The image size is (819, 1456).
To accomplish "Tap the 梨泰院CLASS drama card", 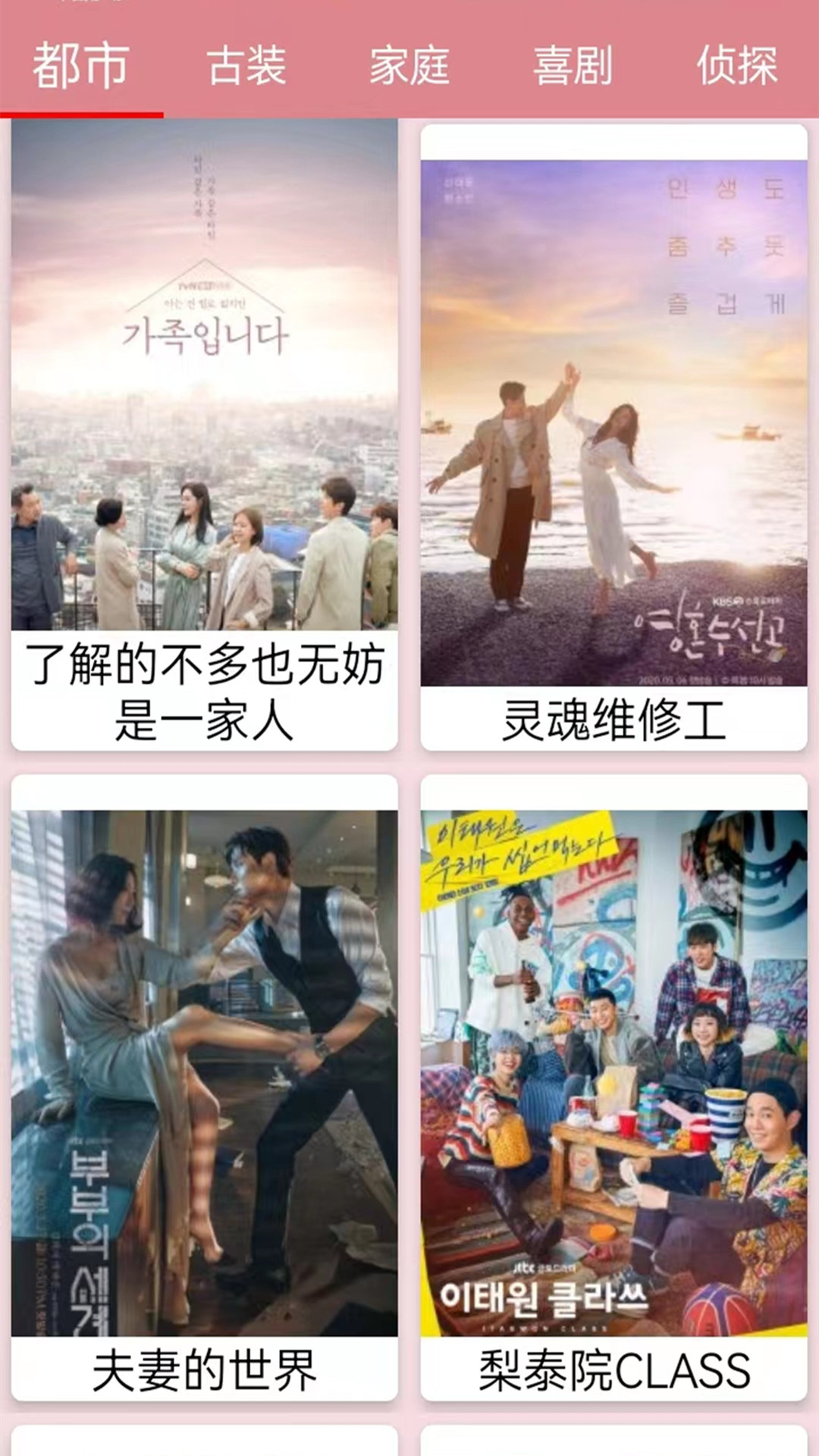I will pyautogui.click(x=613, y=1088).
